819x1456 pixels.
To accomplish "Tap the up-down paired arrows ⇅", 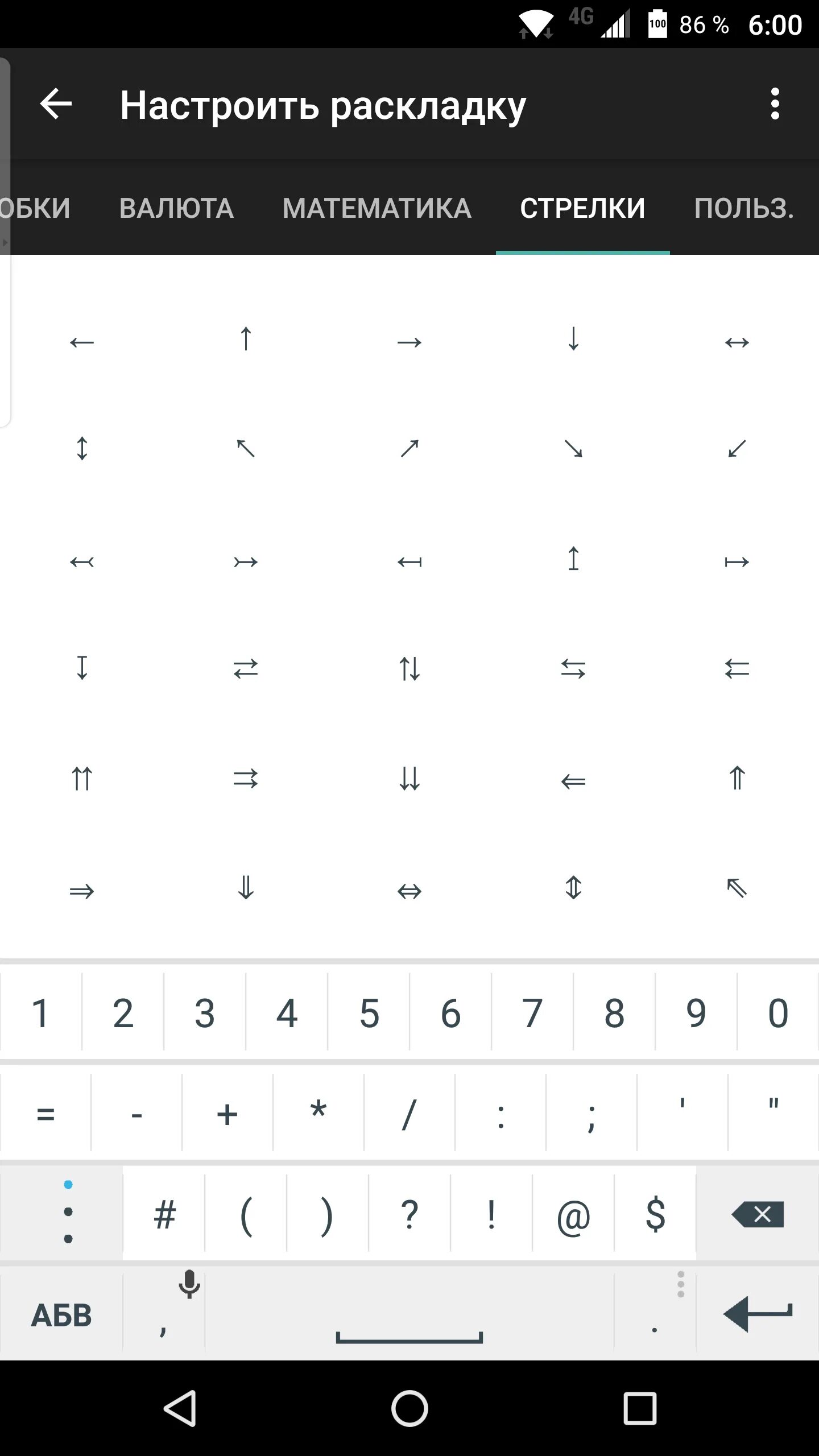I will pos(409,668).
